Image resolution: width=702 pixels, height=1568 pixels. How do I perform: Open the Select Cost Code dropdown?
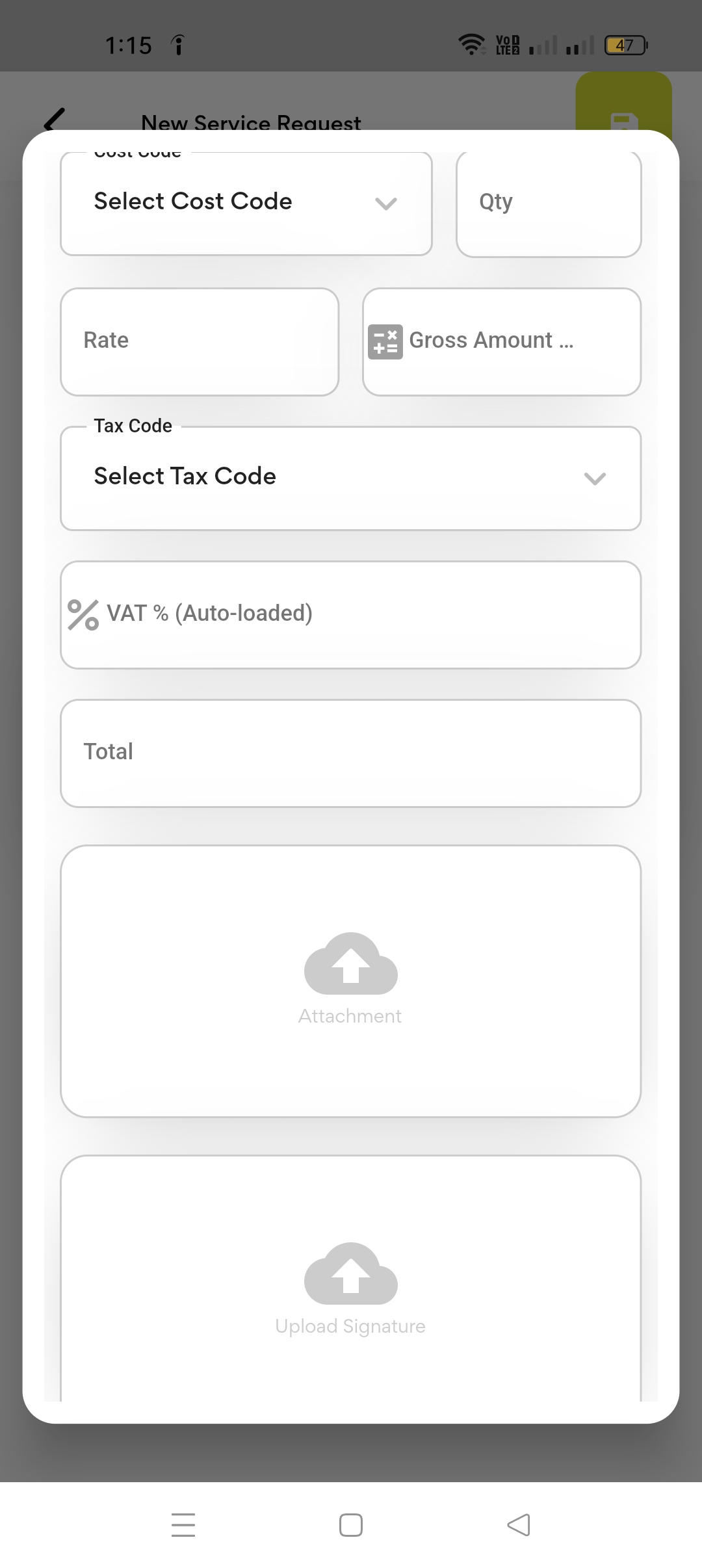pos(246,203)
